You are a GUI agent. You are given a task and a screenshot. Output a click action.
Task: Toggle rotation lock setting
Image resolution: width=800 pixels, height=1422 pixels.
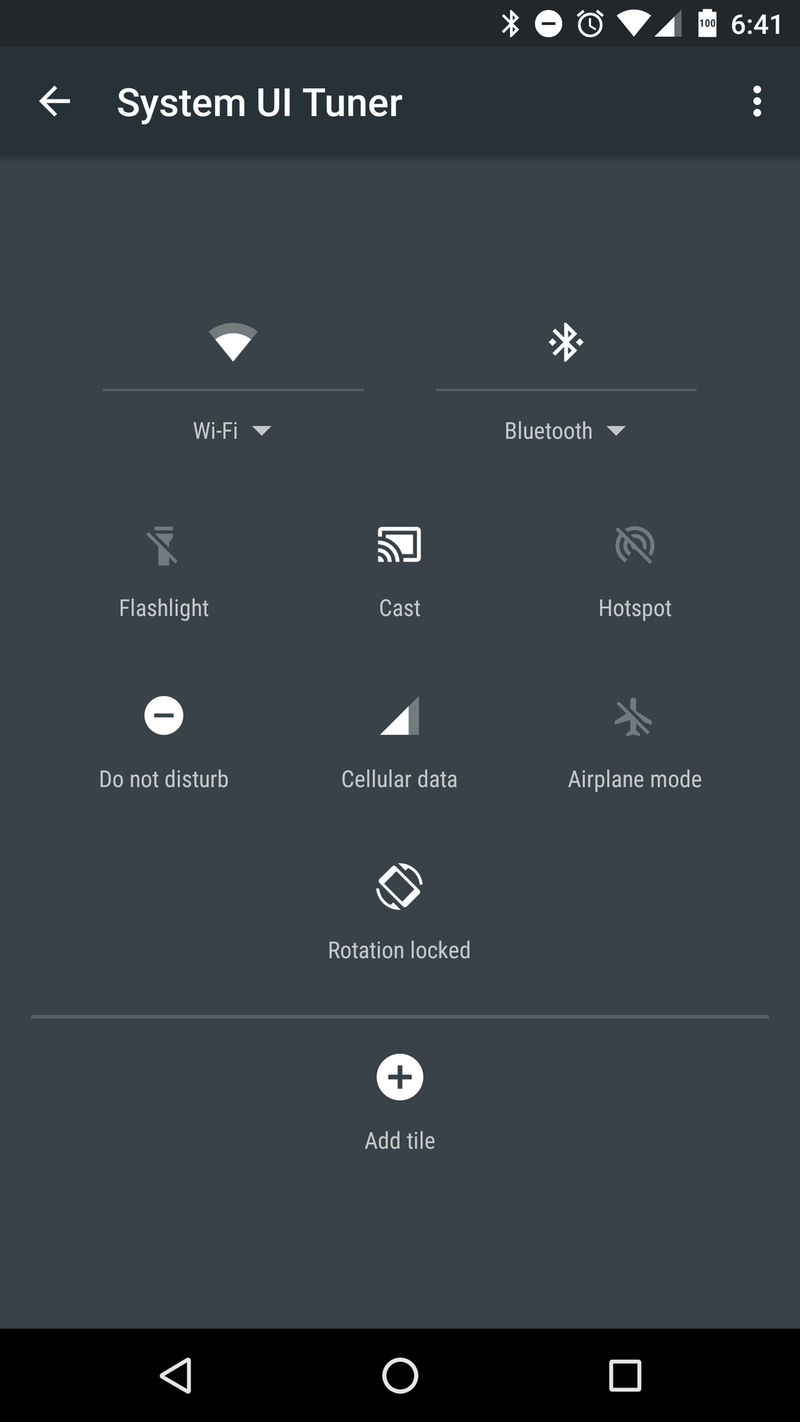pos(399,888)
